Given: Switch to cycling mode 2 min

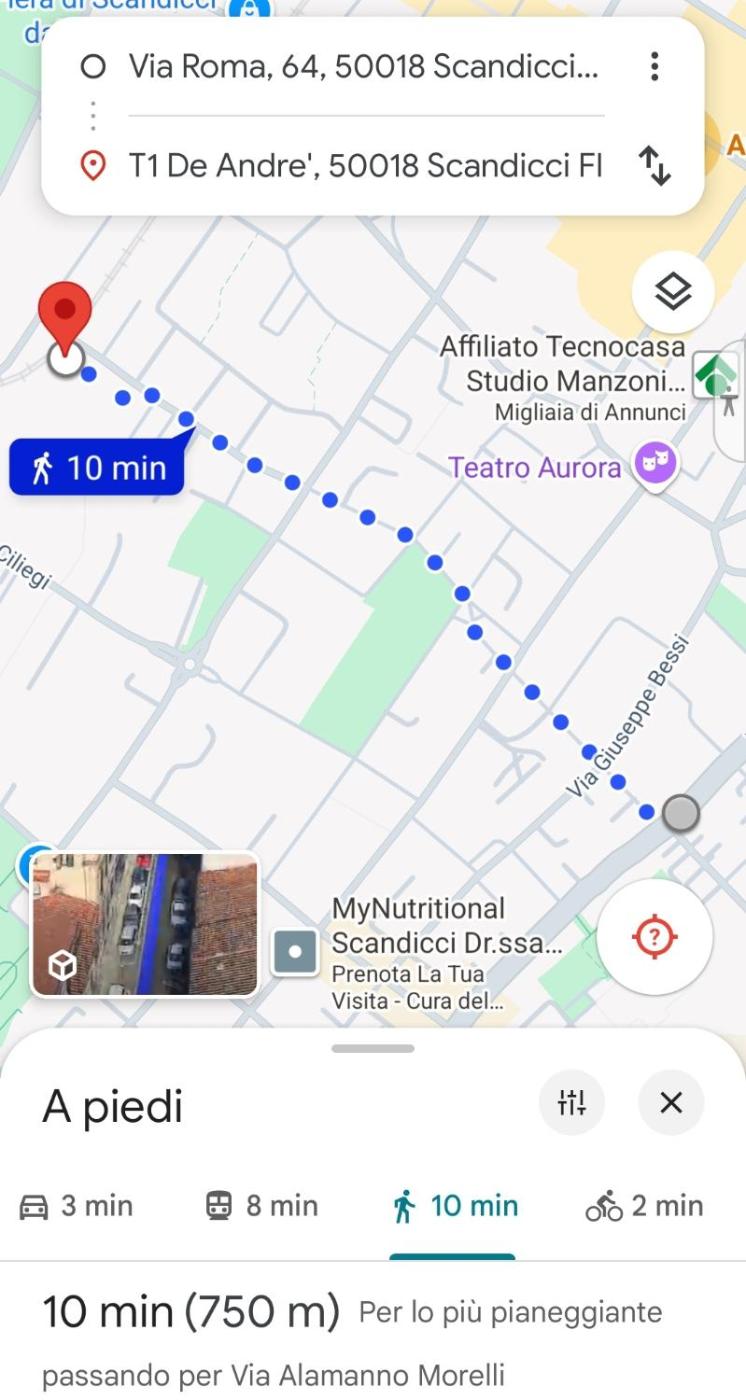Looking at the screenshot, I should click(644, 1206).
